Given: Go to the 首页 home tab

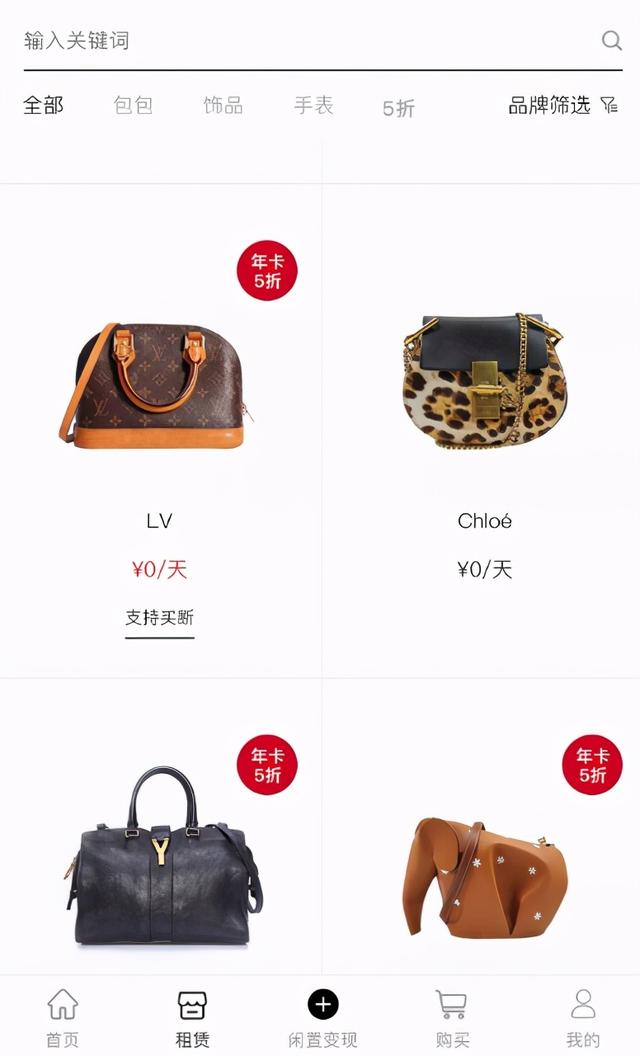Looking at the screenshot, I should [x=62, y=1016].
